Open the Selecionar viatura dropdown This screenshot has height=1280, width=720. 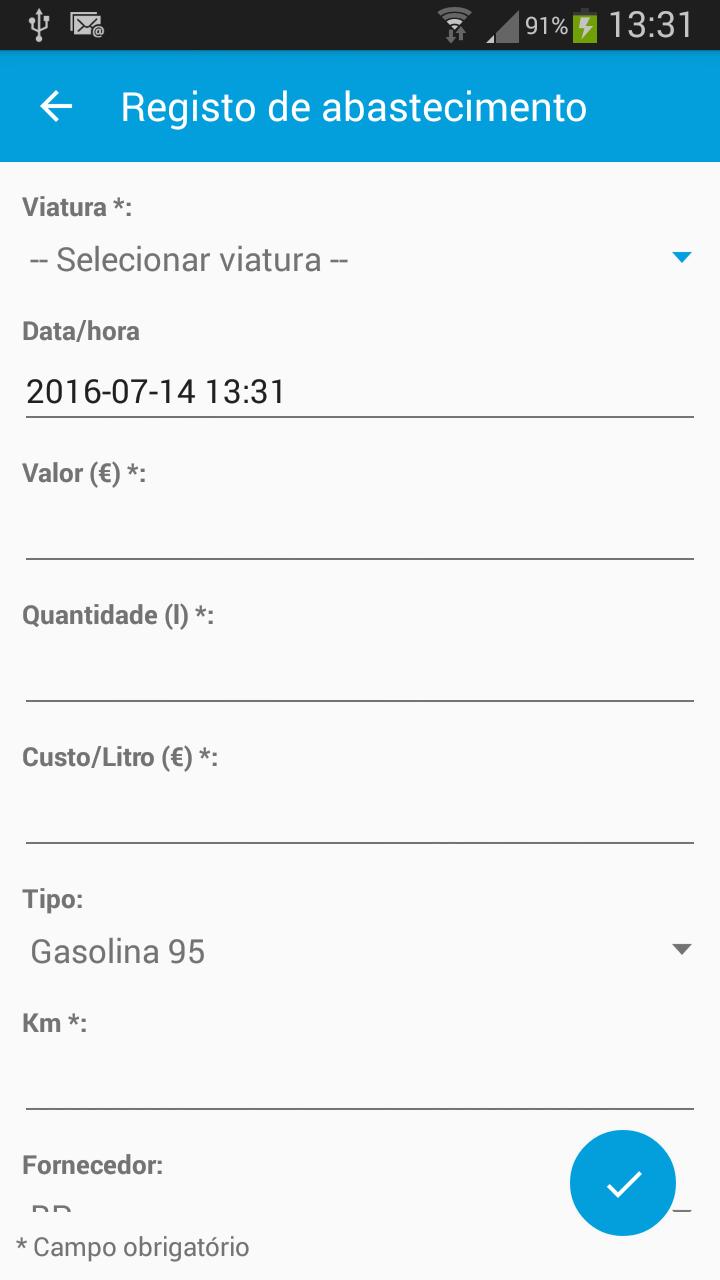click(360, 260)
